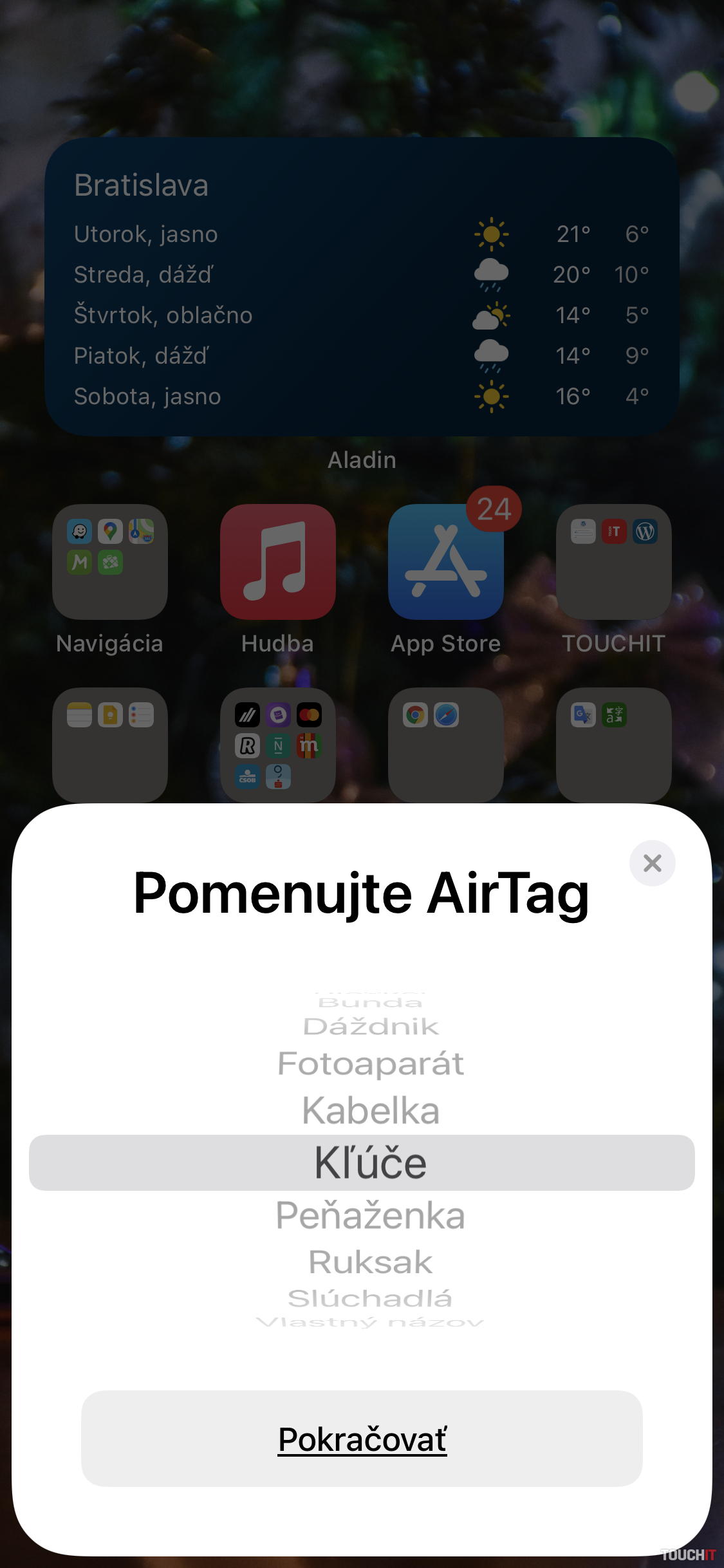Select Peňaženka in the name picker
724x1568 pixels.
(x=370, y=1216)
